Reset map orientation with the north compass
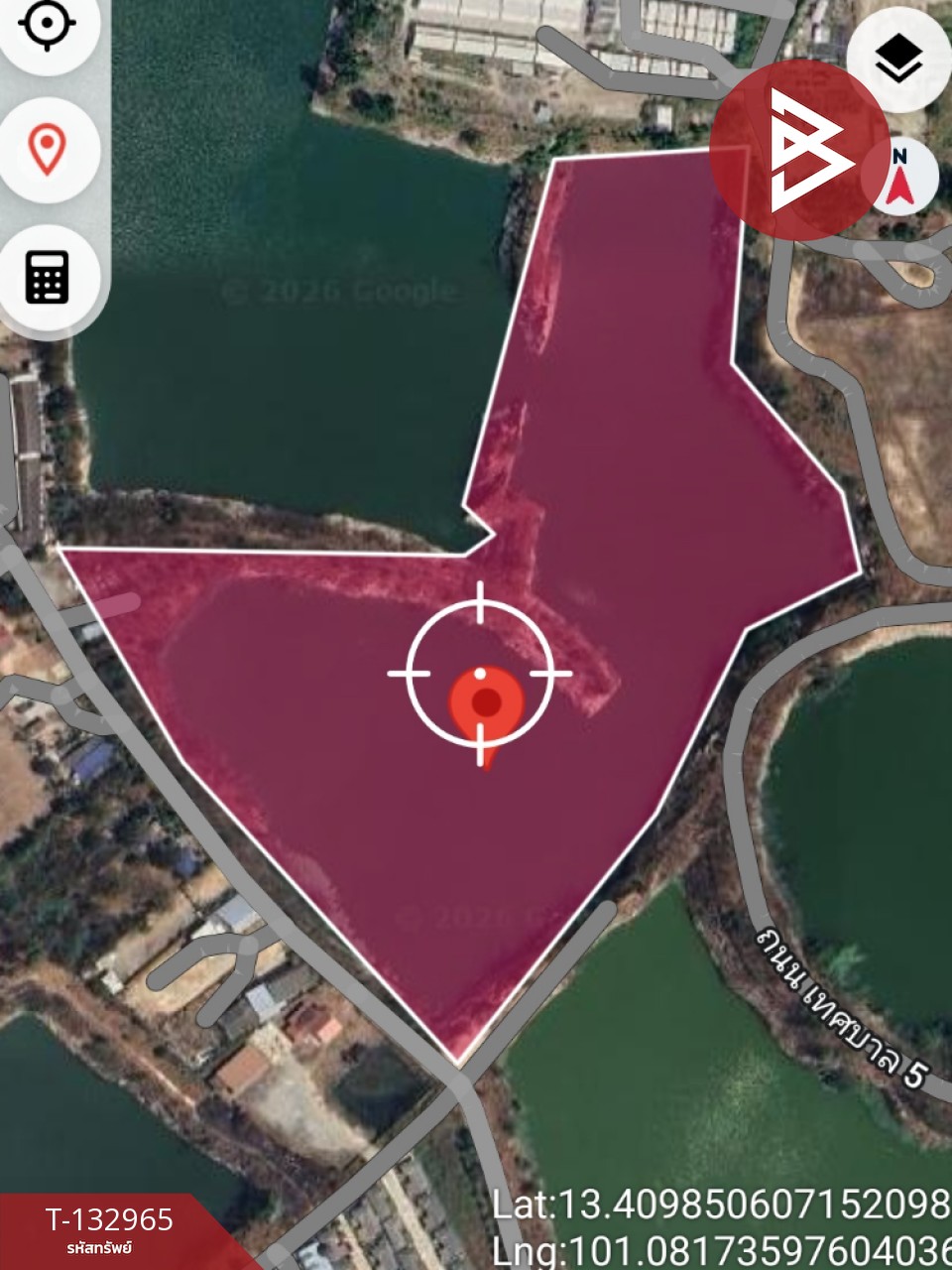The width and height of the screenshot is (952, 1270). [900, 177]
